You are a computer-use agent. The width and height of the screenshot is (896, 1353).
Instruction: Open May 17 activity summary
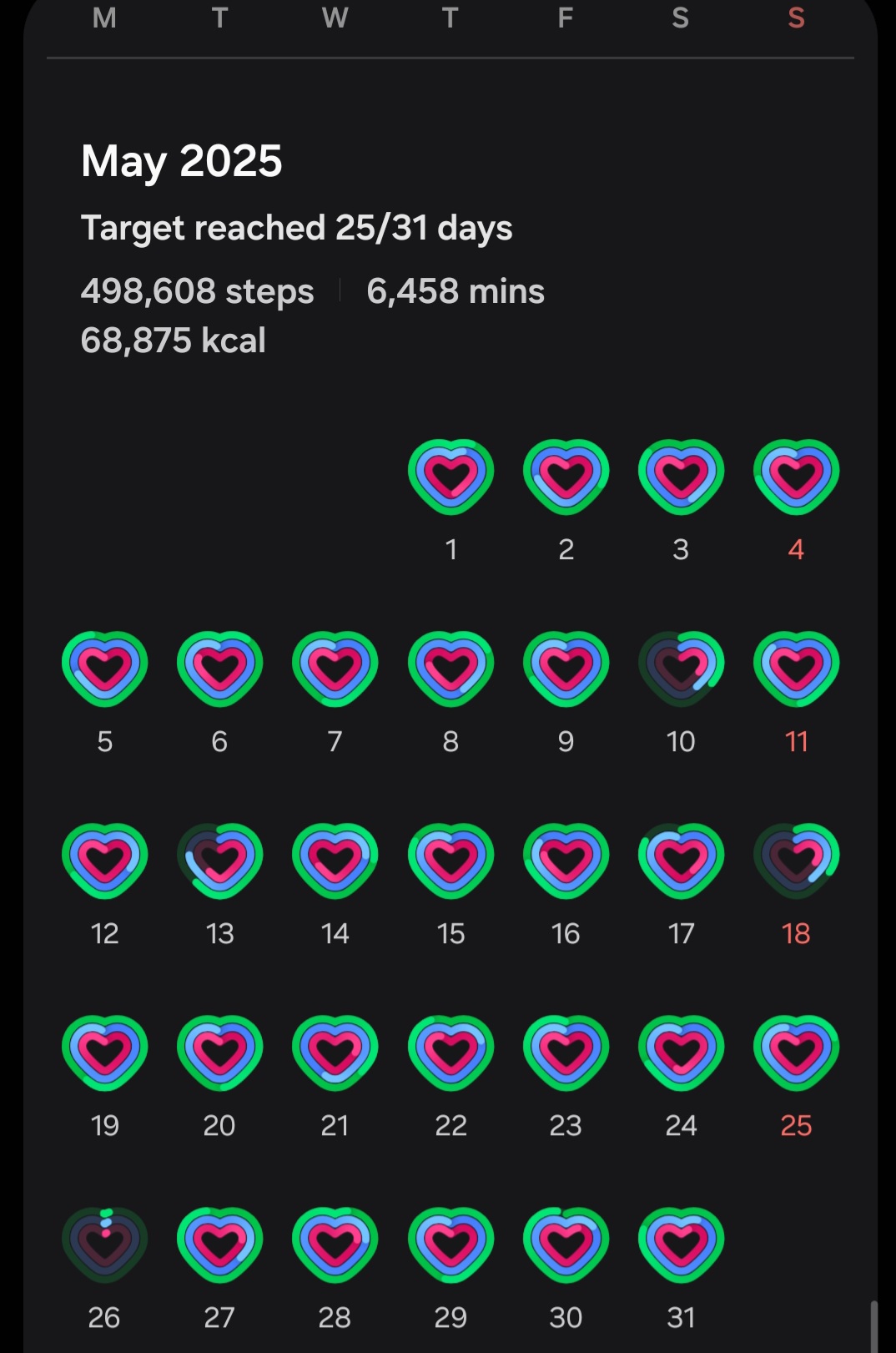pyautogui.click(x=681, y=861)
